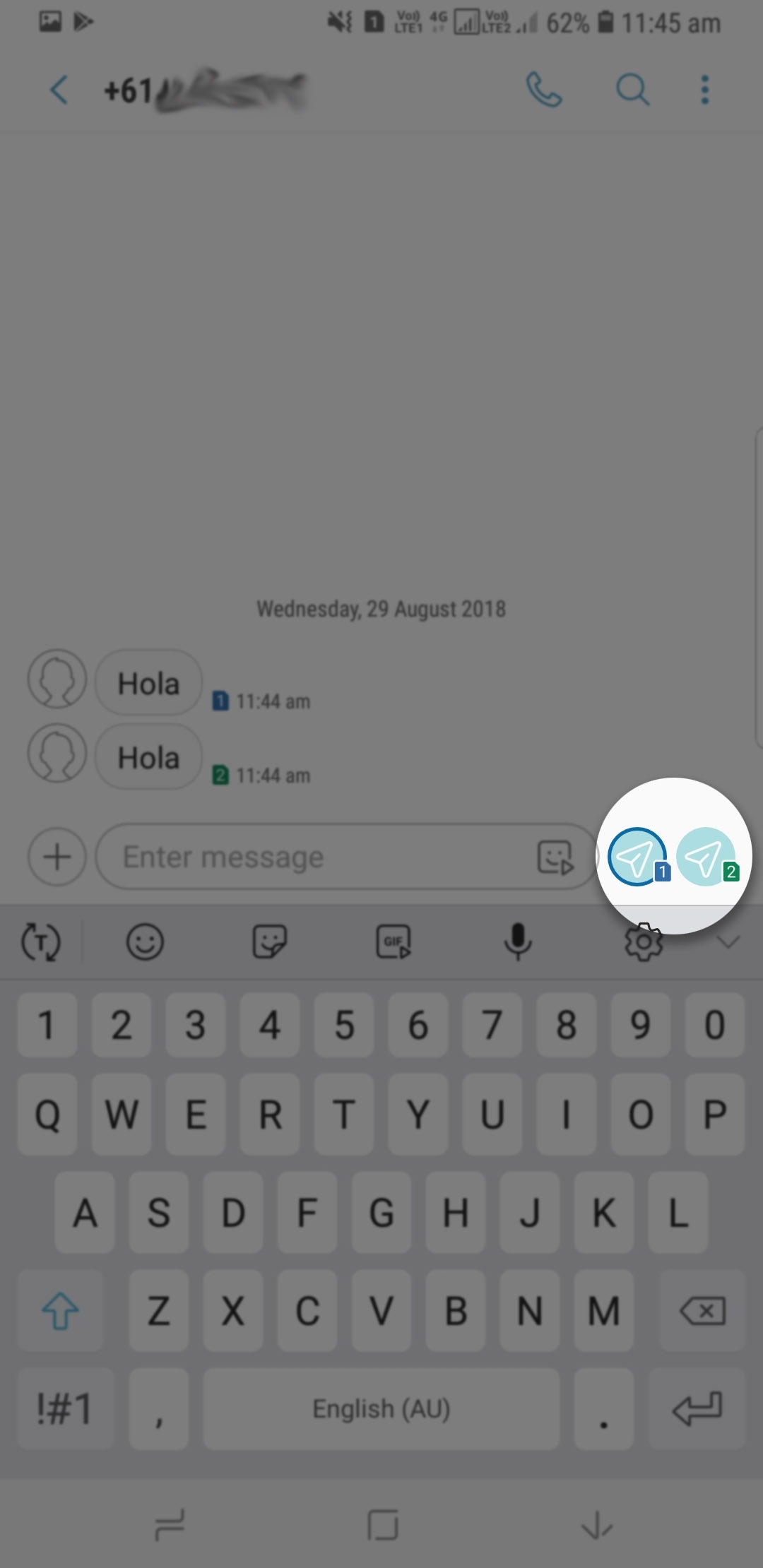The width and height of the screenshot is (763, 1568).
Task: Open sticker picker inside message field
Action: pos(556,857)
